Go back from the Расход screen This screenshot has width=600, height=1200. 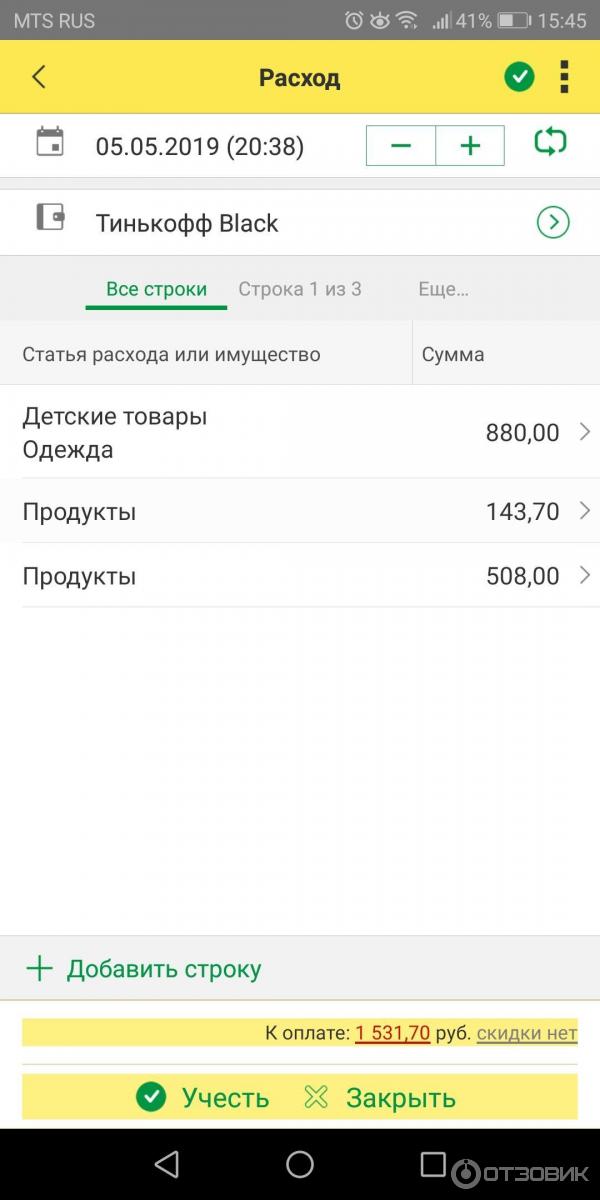(x=39, y=77)
